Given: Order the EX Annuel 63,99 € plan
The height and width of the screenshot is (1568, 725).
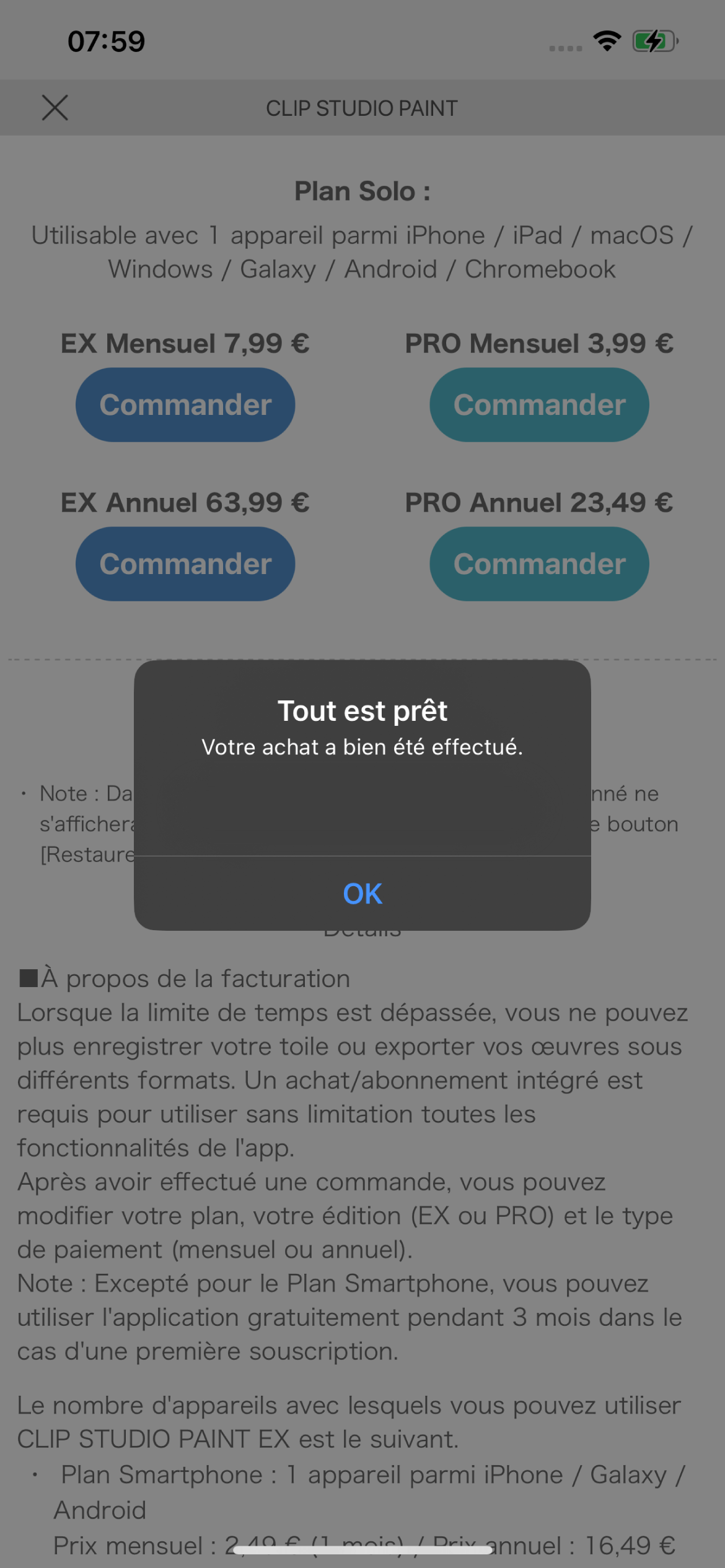Looking at the screenshot, I should pyautogui.click(x=185, y=564).
